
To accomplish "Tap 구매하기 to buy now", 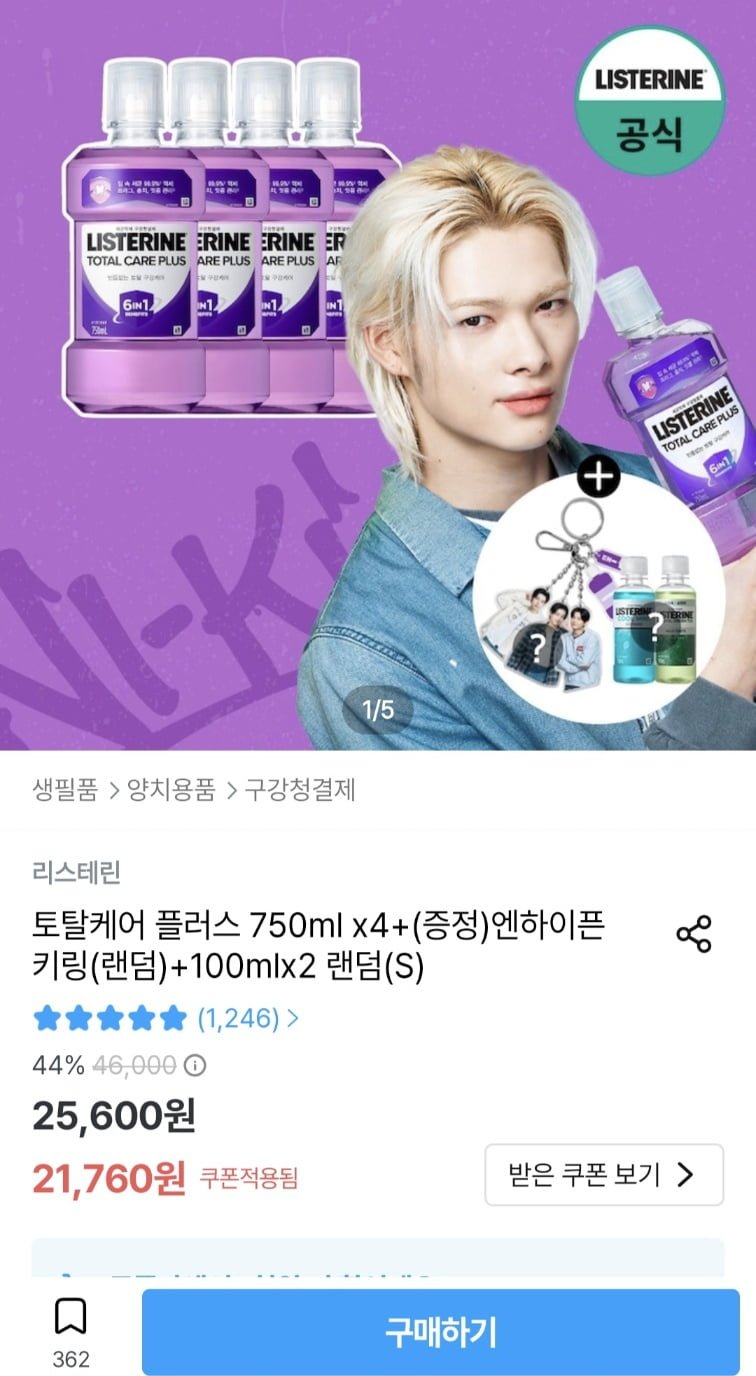I will [440, 1332].
